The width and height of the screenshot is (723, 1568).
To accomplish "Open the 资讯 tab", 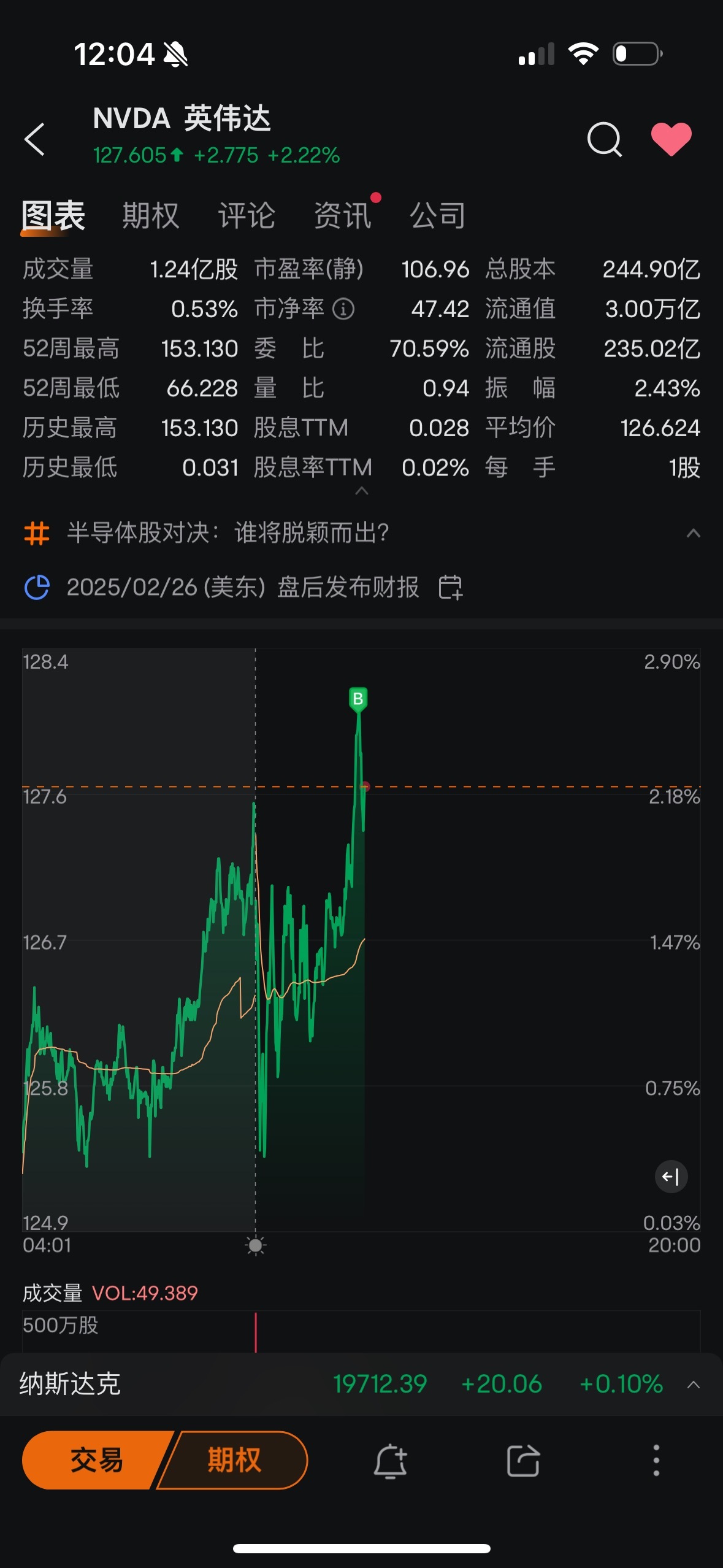I will tap(343, 215).
